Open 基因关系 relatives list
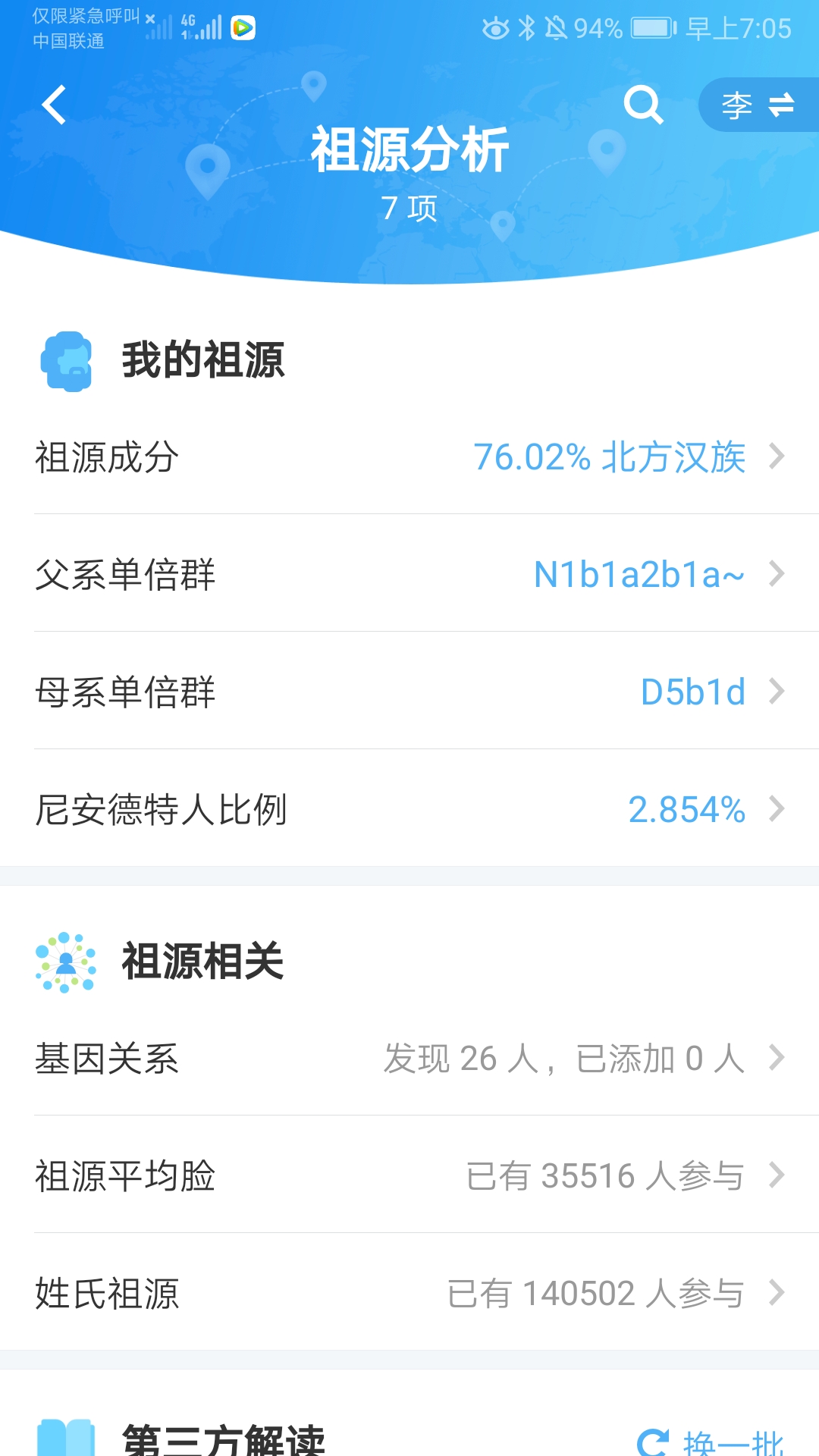This screenshot has width=819, height=1456. point(409,1058)
